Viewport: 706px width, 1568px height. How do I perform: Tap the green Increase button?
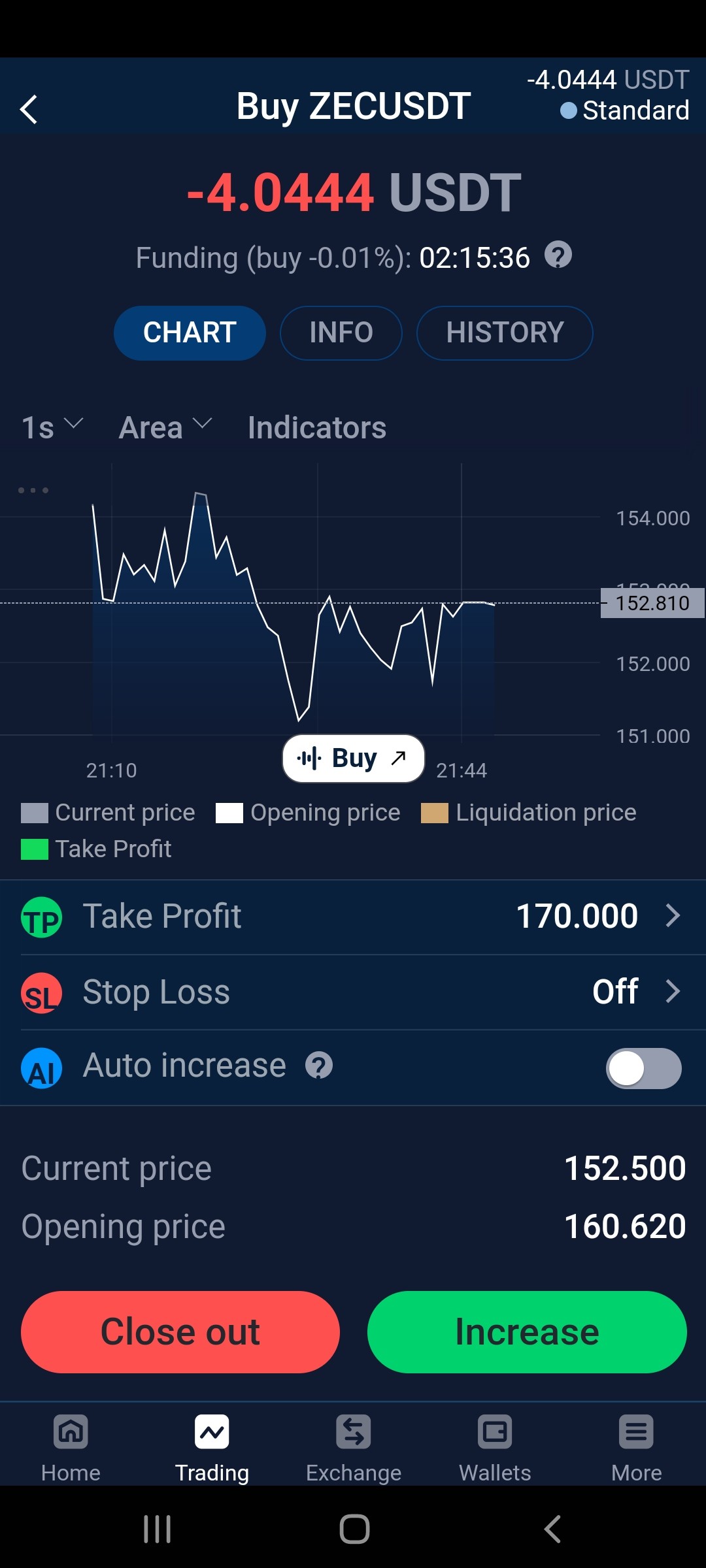[x=527, y=1331]
